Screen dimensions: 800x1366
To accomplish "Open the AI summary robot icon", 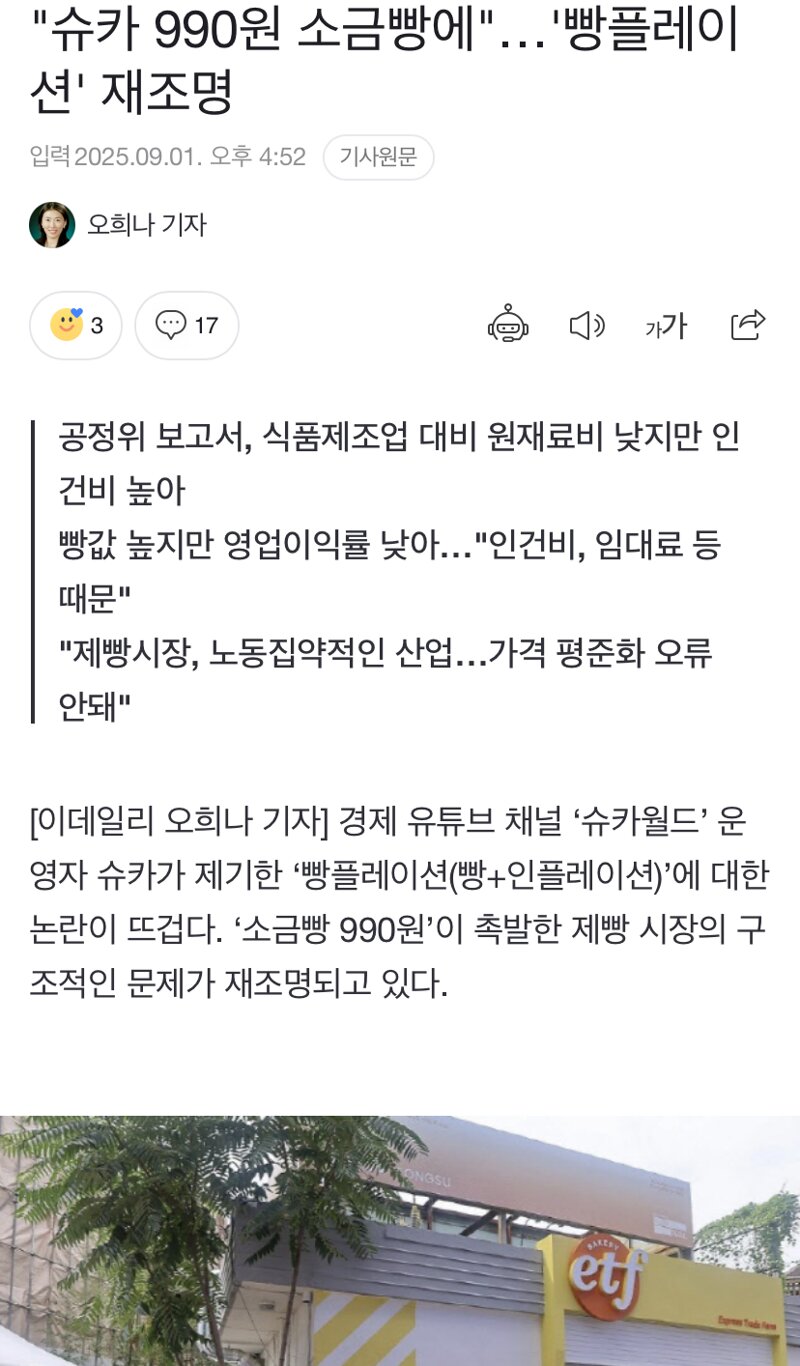I will 508,325.
